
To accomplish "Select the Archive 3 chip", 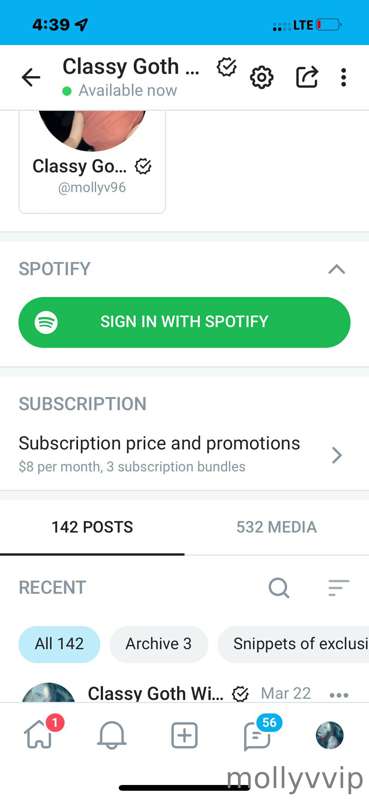I will click(159, 644).
